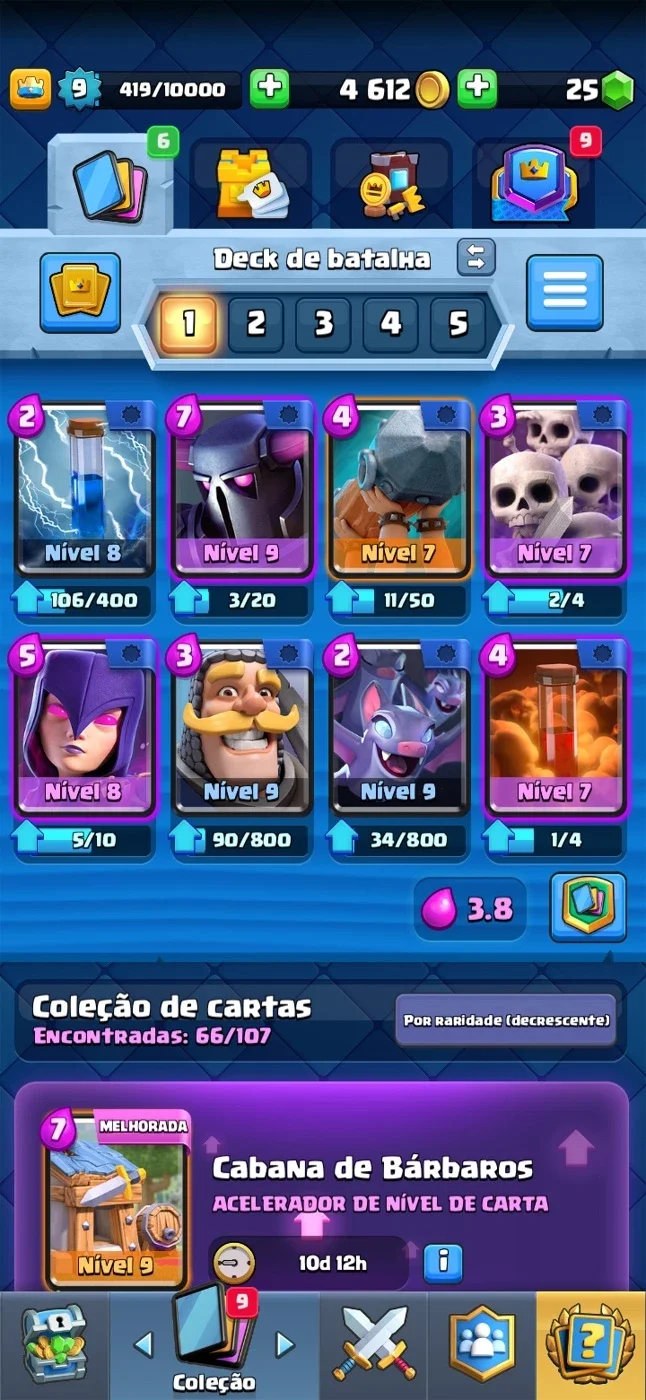Viewport: 646px width, 1400px height.
Task: Open the deck shield icon near average elixir
Action: (x=588, y=907)
